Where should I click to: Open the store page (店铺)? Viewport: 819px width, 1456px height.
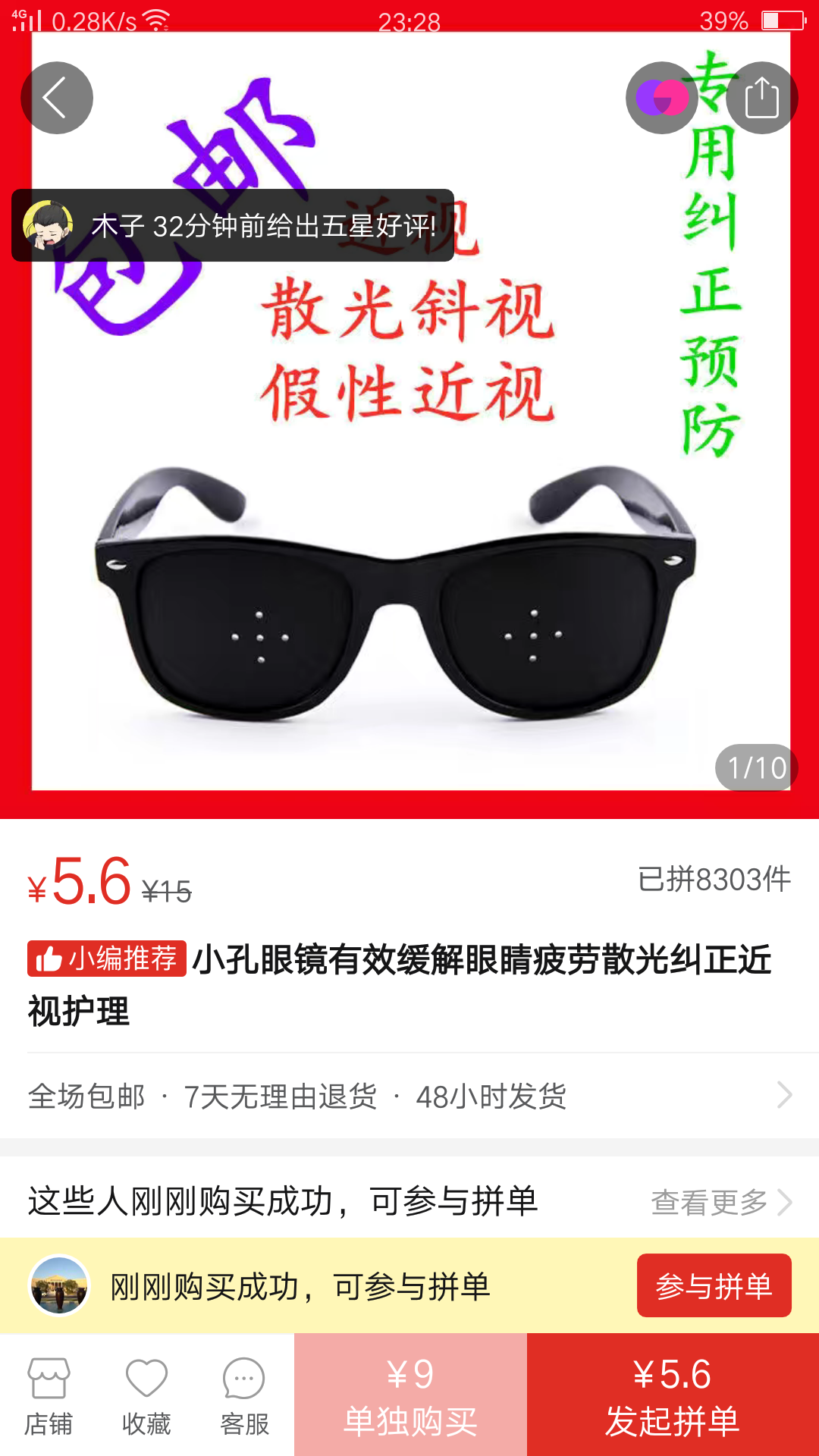pos(49,1396)
